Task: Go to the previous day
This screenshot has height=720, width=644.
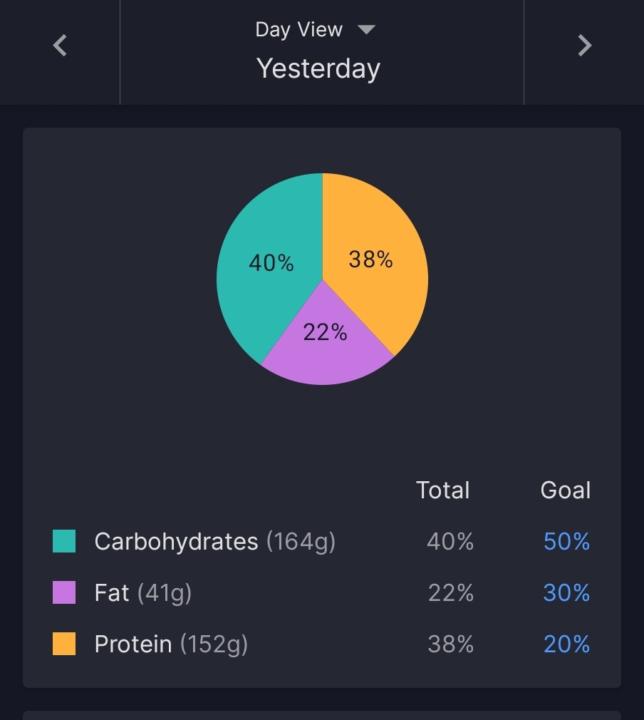Action: point(60,46)
